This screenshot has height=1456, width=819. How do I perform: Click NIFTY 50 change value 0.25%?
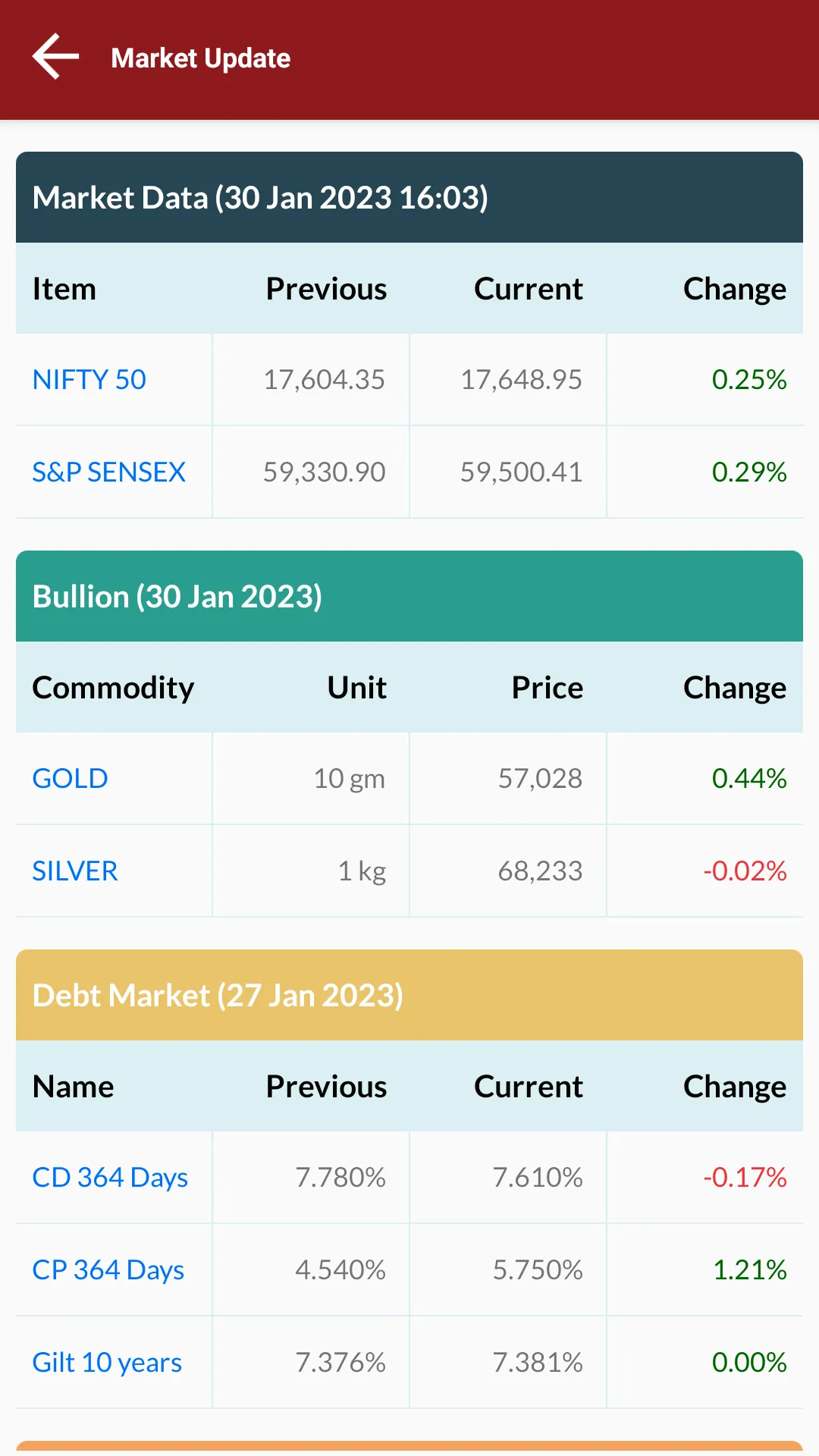tap(749, 379)
